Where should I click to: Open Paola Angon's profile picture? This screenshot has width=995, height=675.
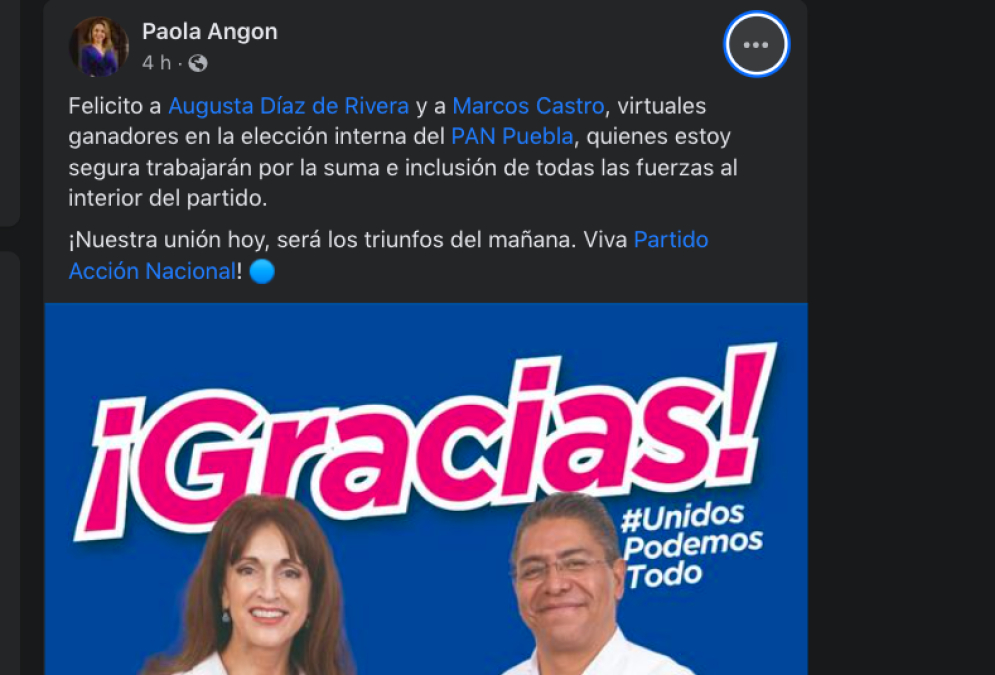pyautogui.click(x=98, y=47)
